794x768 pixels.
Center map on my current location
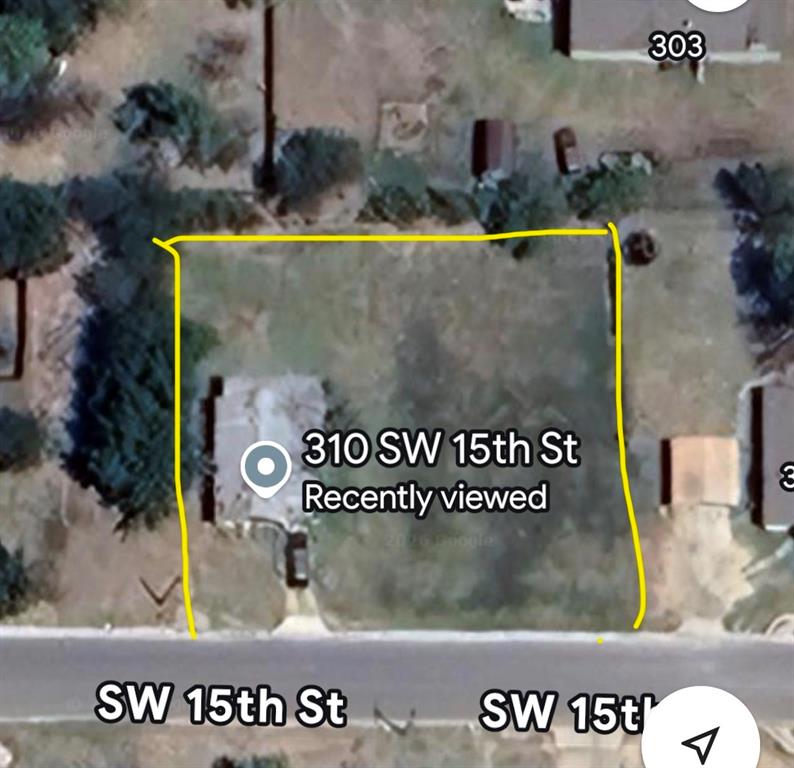(x=701, y=738)
